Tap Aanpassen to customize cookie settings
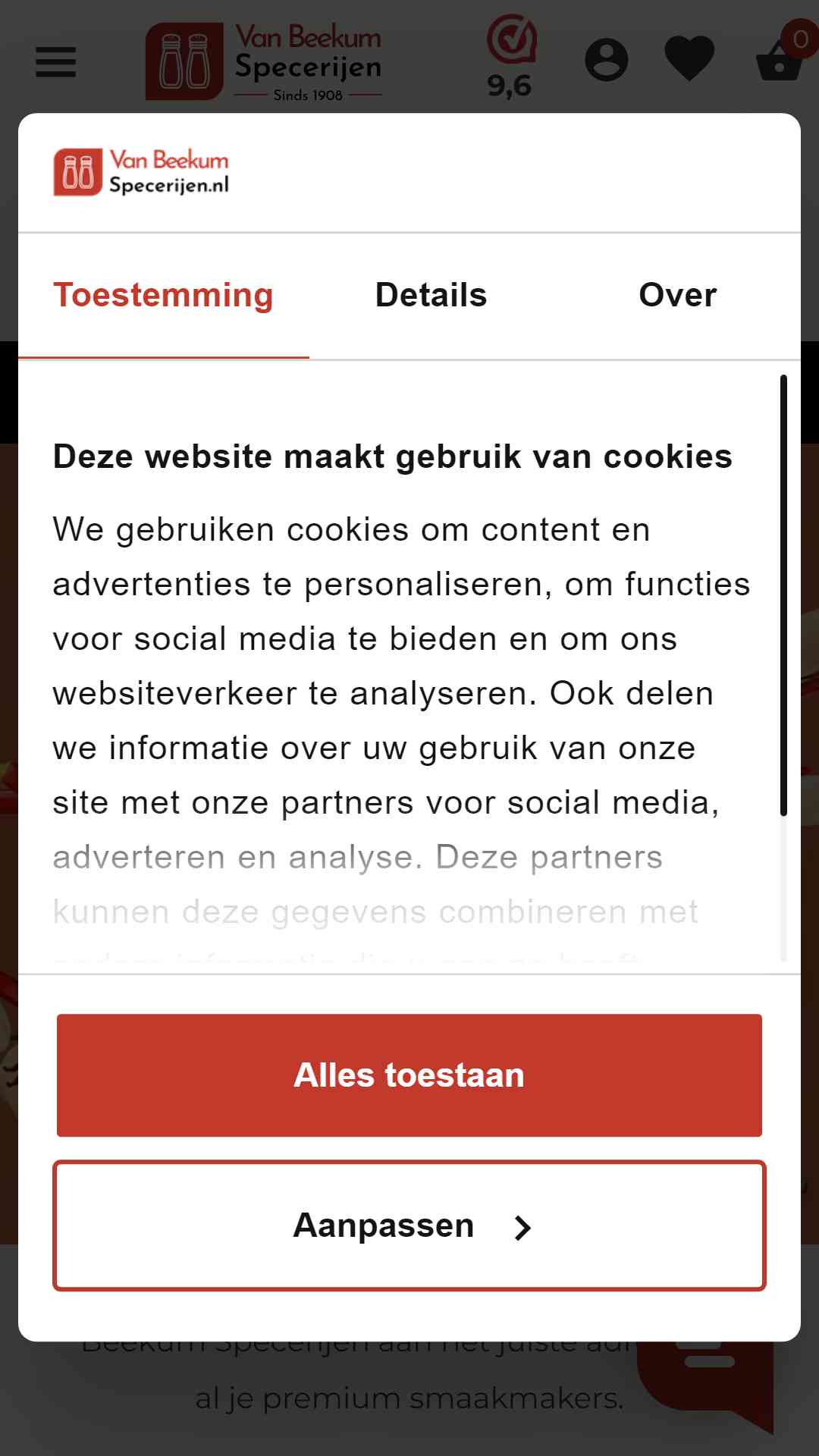819x1456 pixels. point(409,1225)
